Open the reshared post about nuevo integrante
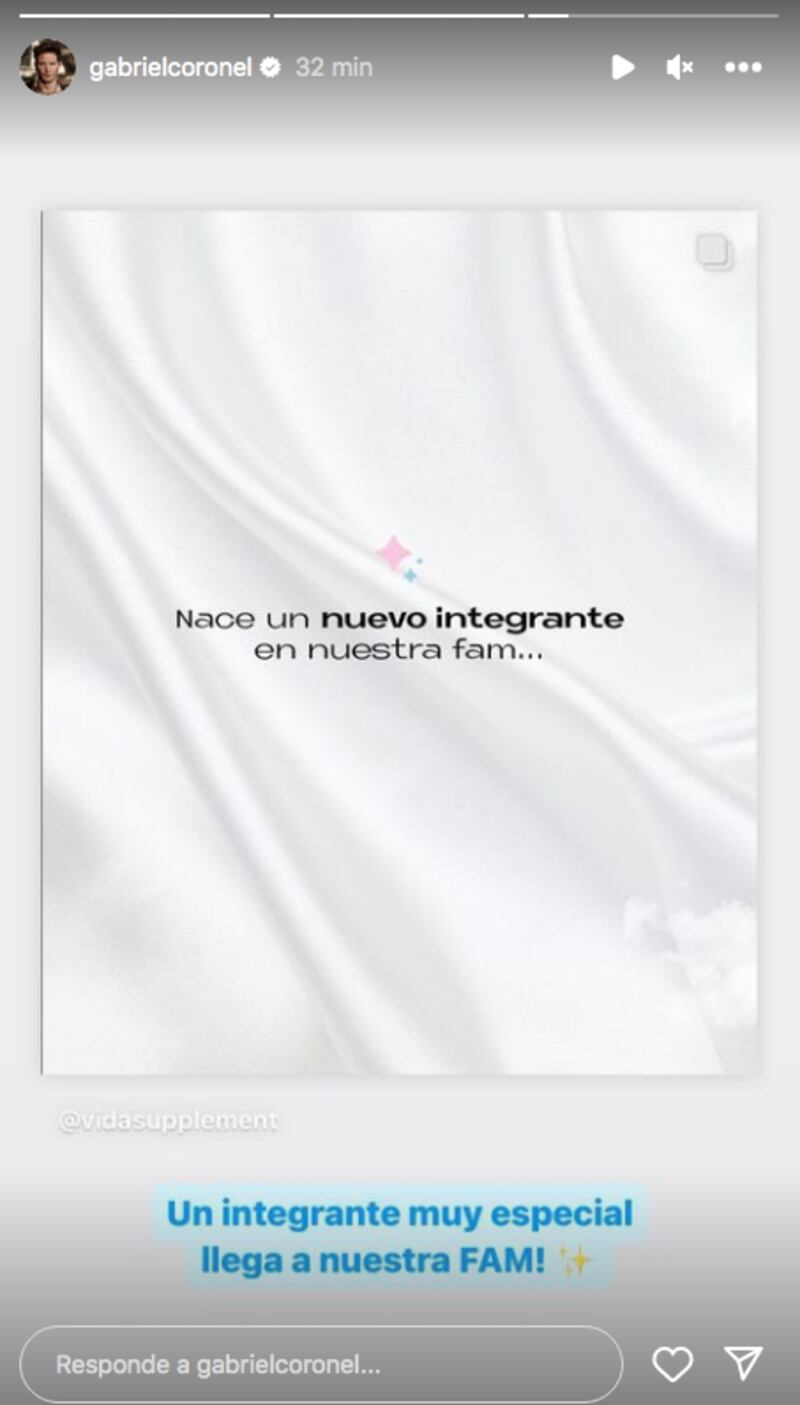Screen dimensions: 800x1405 point(400,640)
